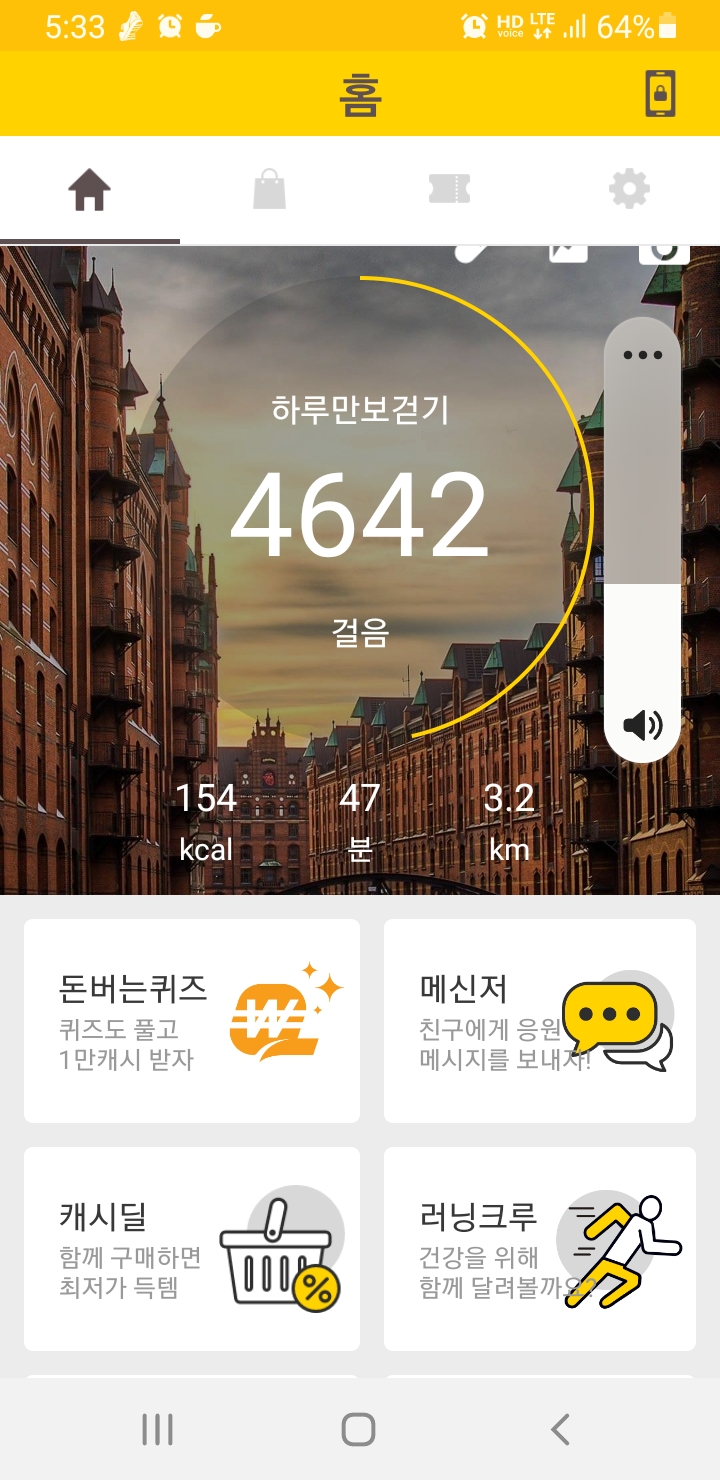720x1480 pixels.
Task: Open the 메신저 card
Action: click(x=540, y=1020)
